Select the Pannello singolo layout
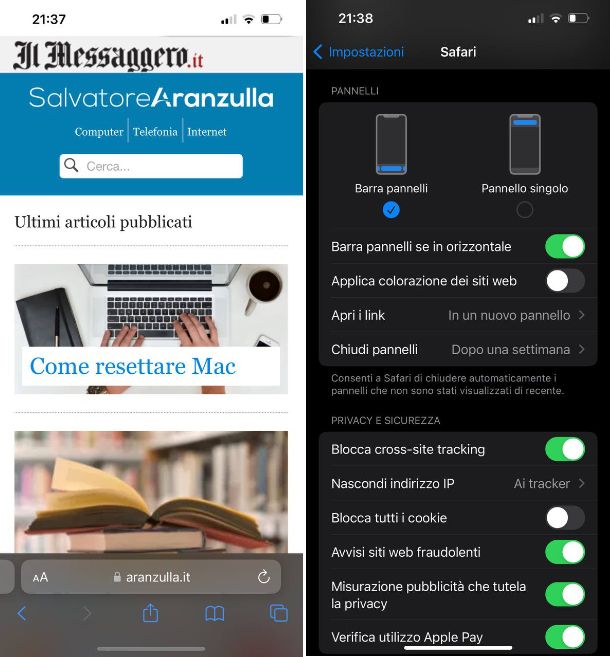This screenshot has width=610, height=657. 524,208
